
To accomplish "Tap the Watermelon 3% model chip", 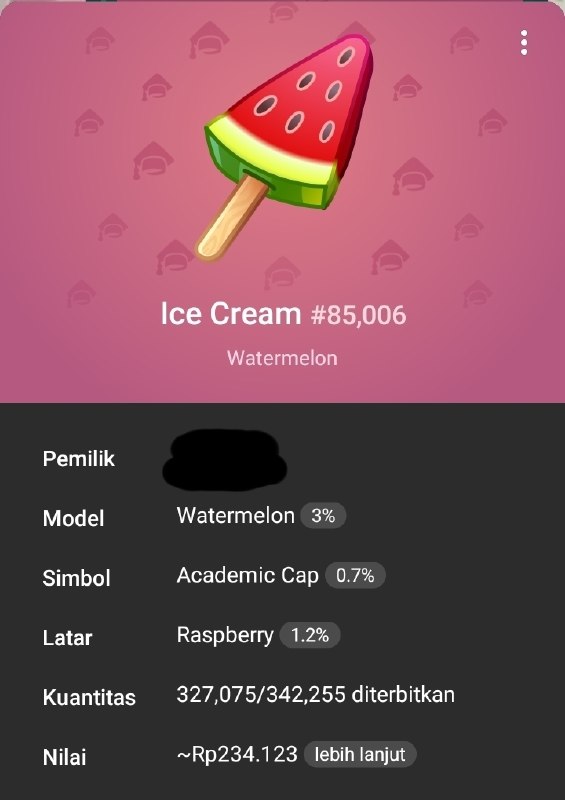I will pyautogui.click(x=323, y=515).
